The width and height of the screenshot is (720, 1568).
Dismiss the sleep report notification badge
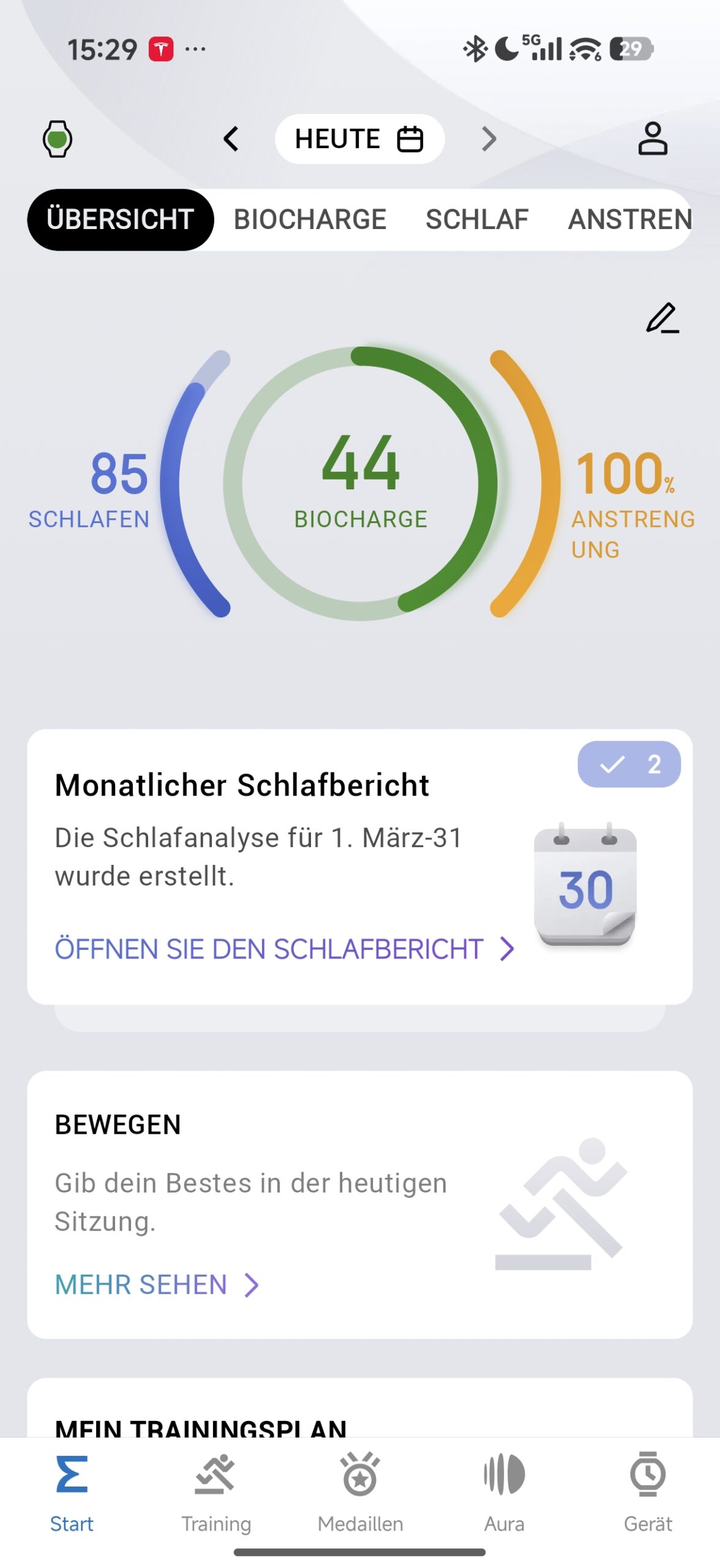629,764
